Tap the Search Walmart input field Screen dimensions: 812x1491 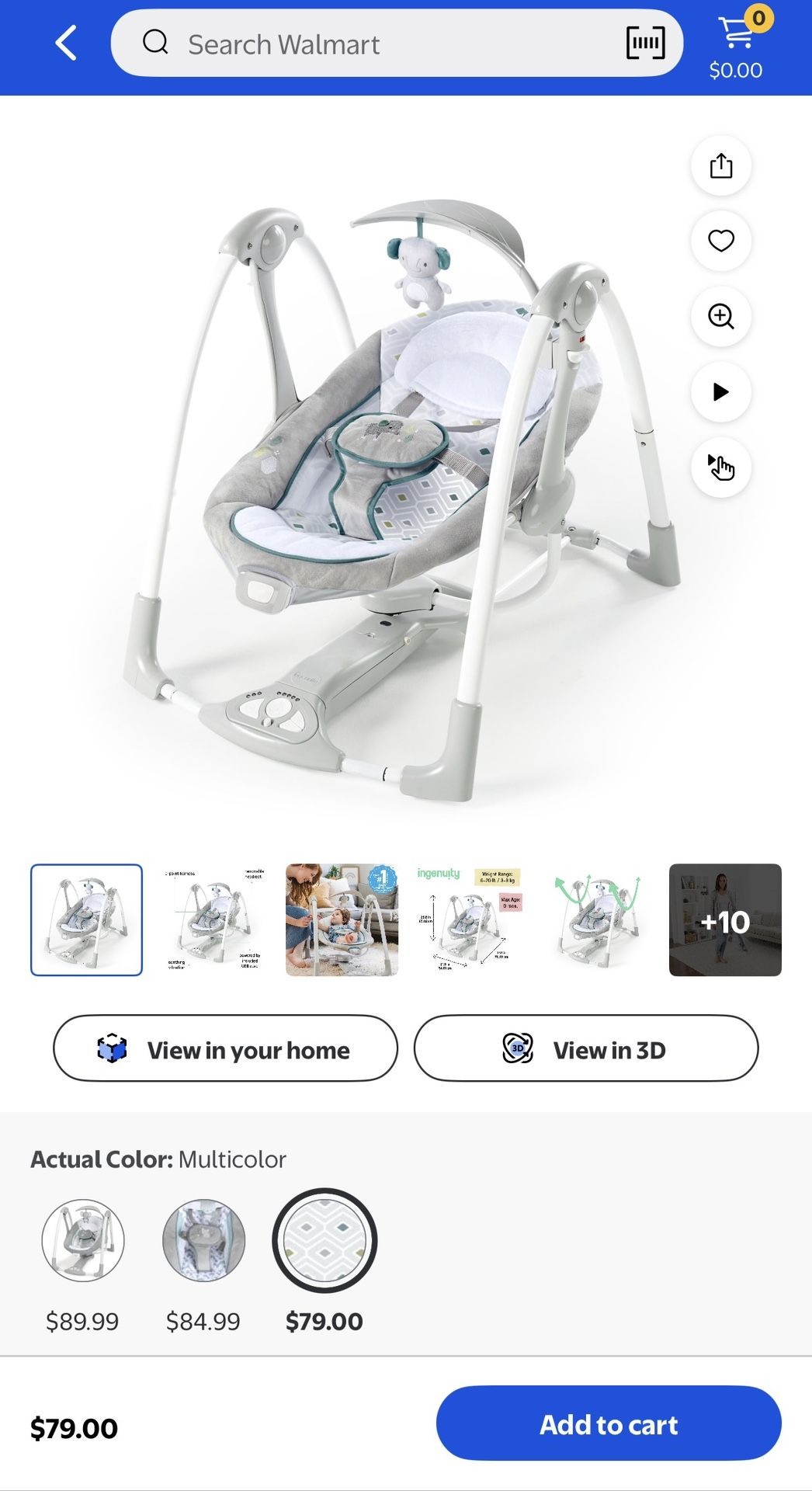tap(349, 44)
